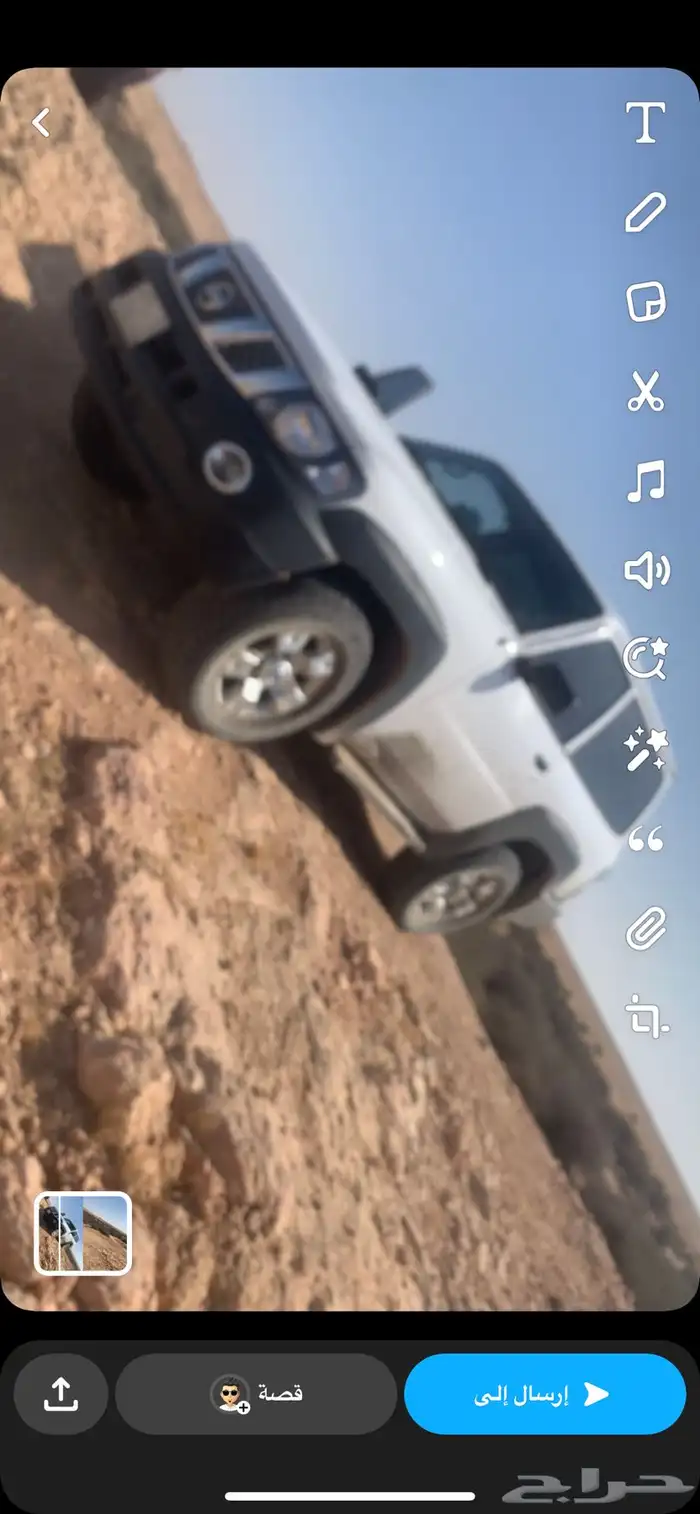Add music with the note icon
The width and height of the screenshot is (700, 1514).
coord(646,481)
